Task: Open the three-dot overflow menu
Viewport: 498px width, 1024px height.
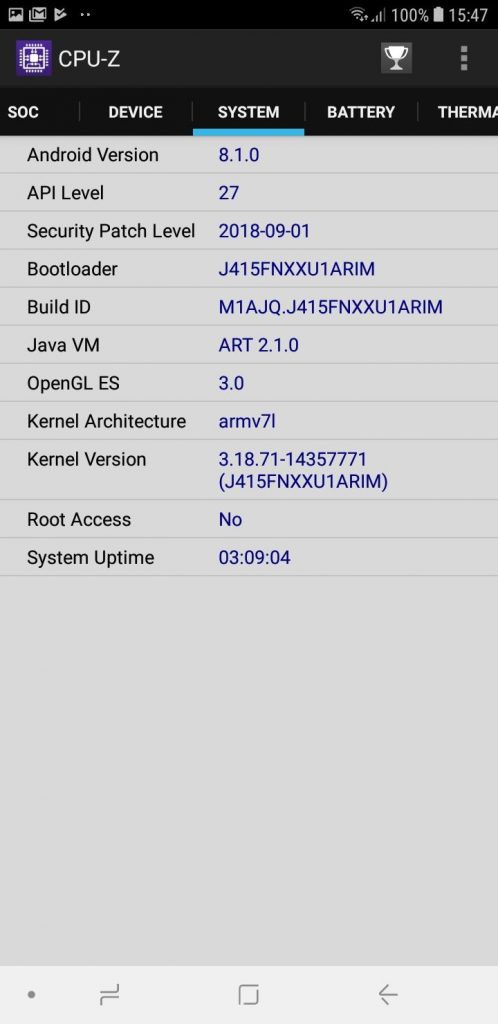Action: [x=463, y=58]
